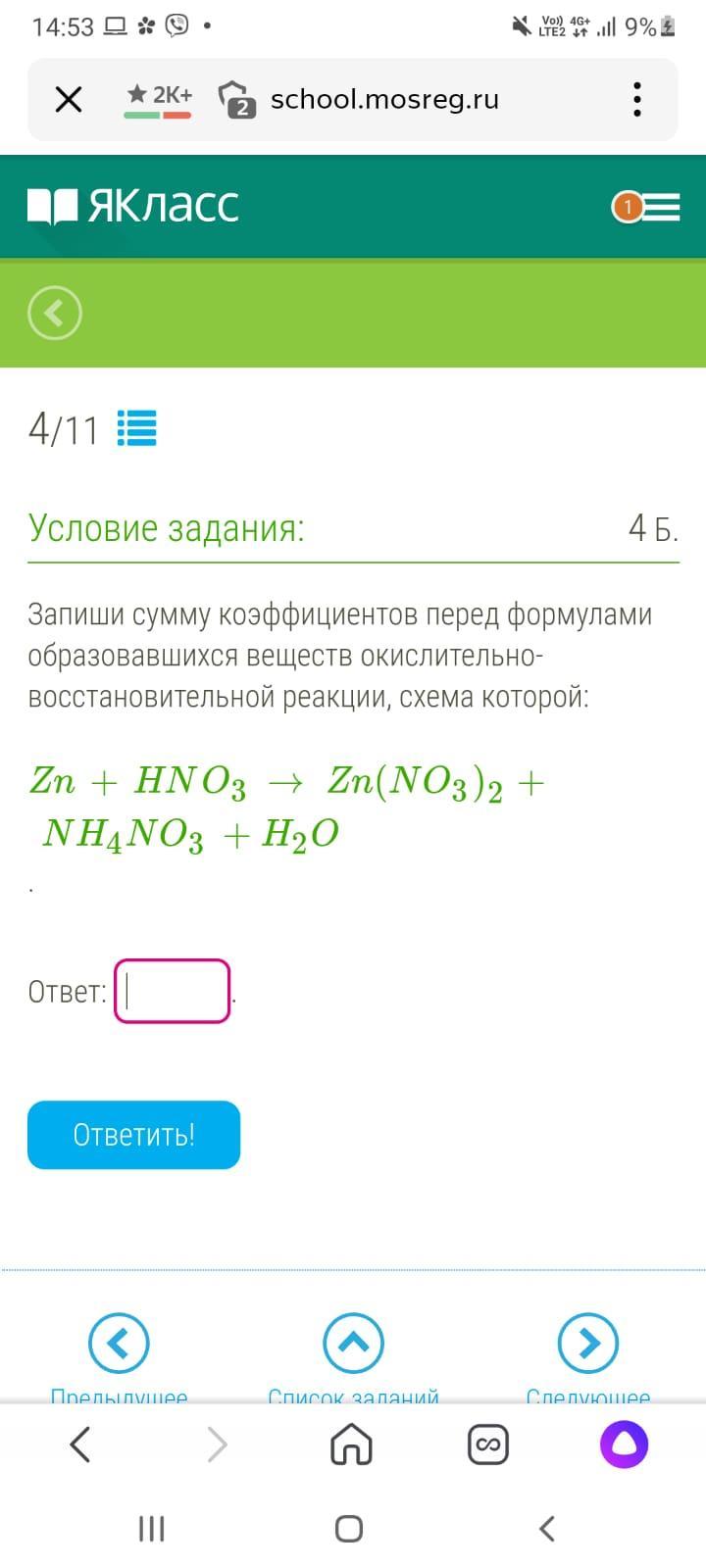Launch the Alice assistant button
This screenshot has width=706, height=1568.
[x=624, y=1444]
